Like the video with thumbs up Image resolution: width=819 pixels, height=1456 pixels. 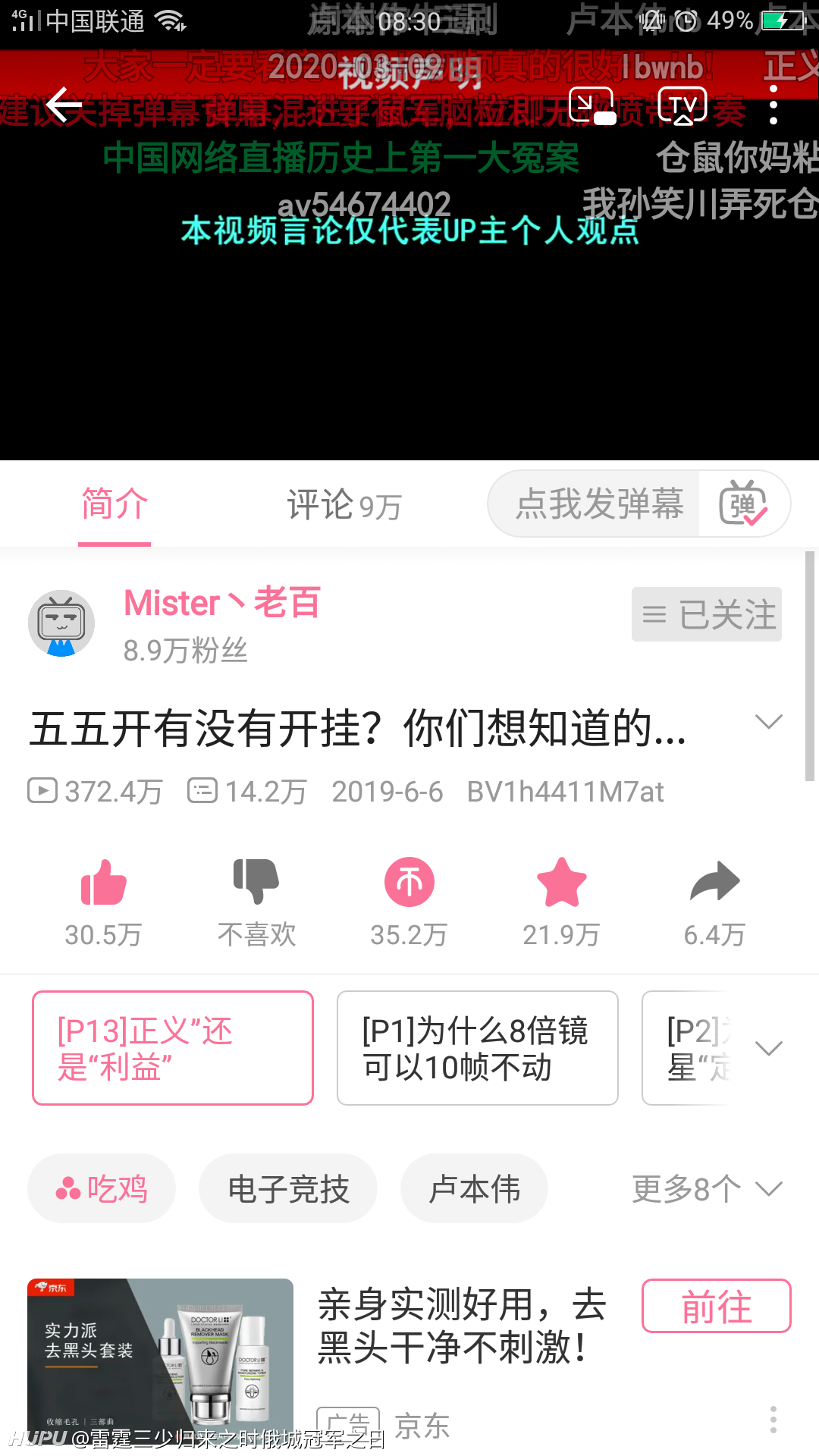click(103, 902)
